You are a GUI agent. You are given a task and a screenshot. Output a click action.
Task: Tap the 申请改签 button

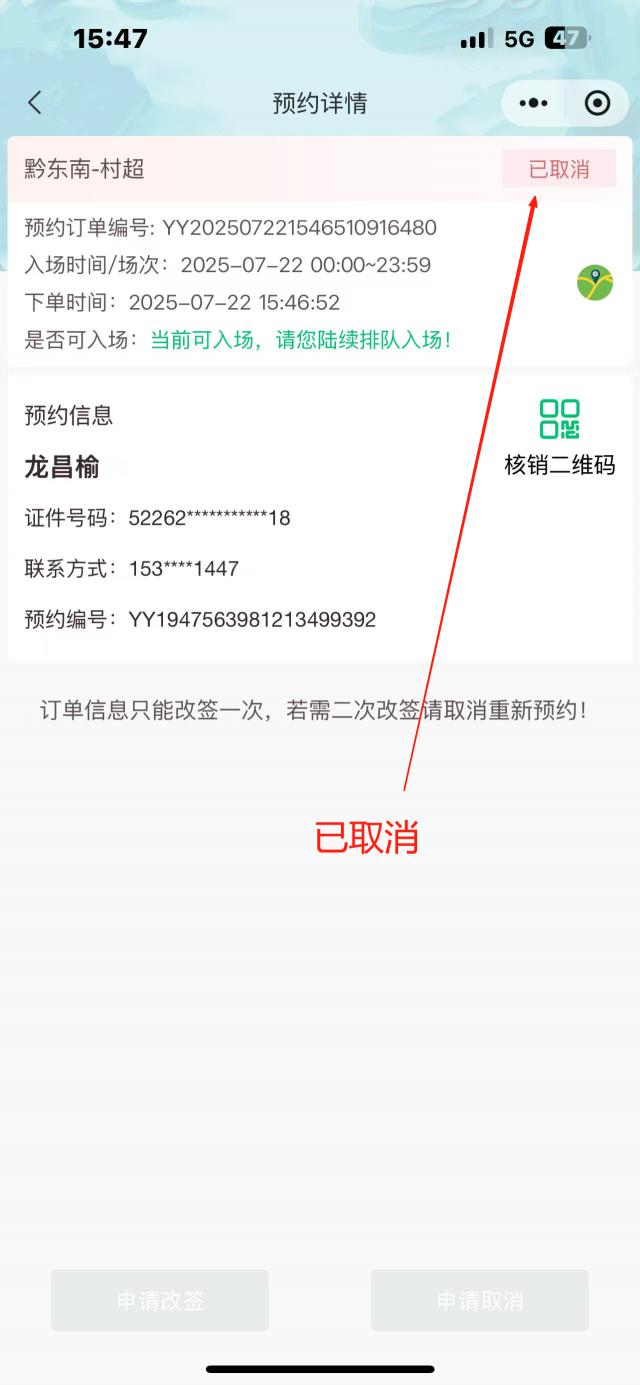(x=160, y=1300)
